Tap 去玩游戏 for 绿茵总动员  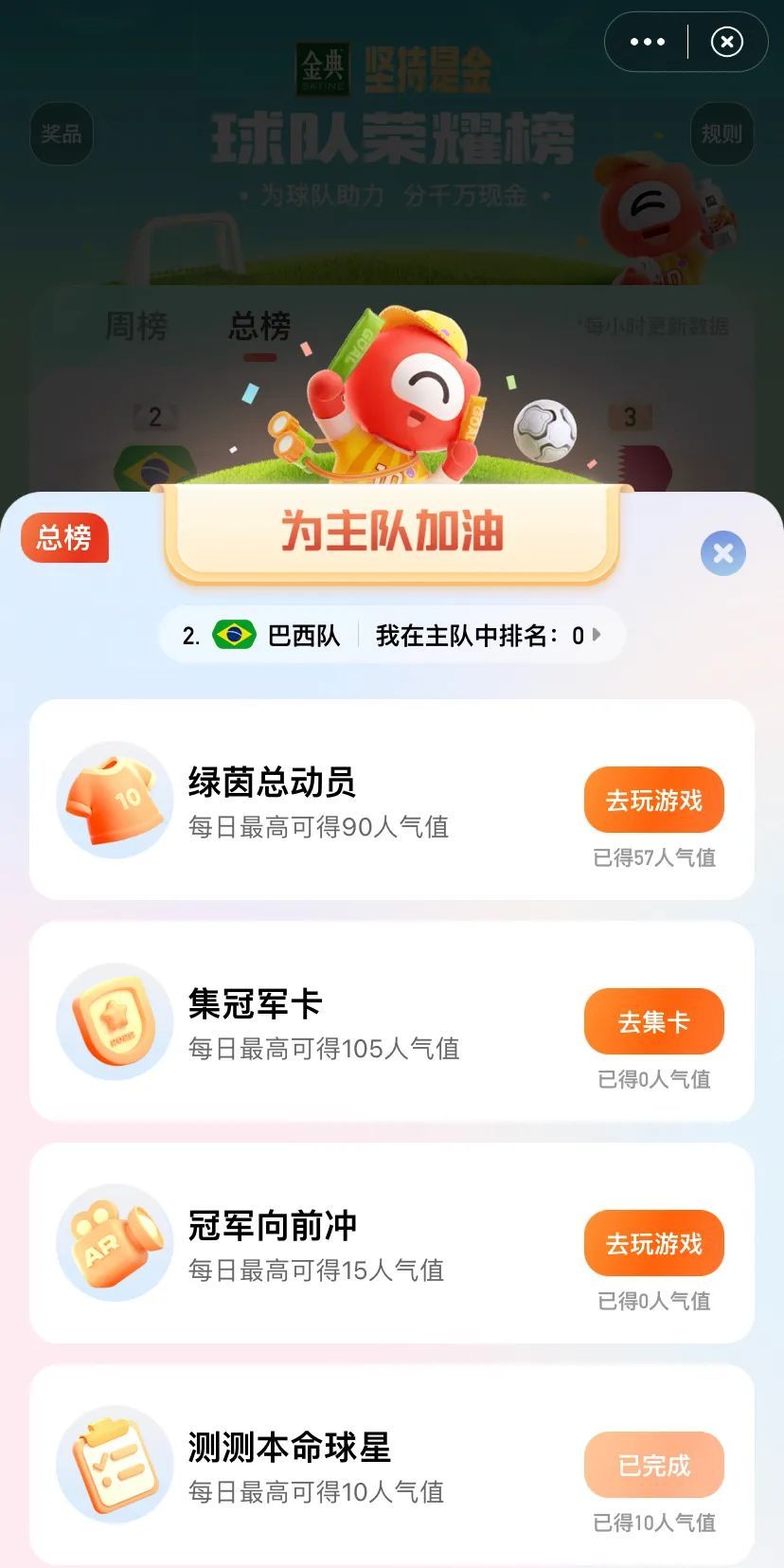[654, 801]
